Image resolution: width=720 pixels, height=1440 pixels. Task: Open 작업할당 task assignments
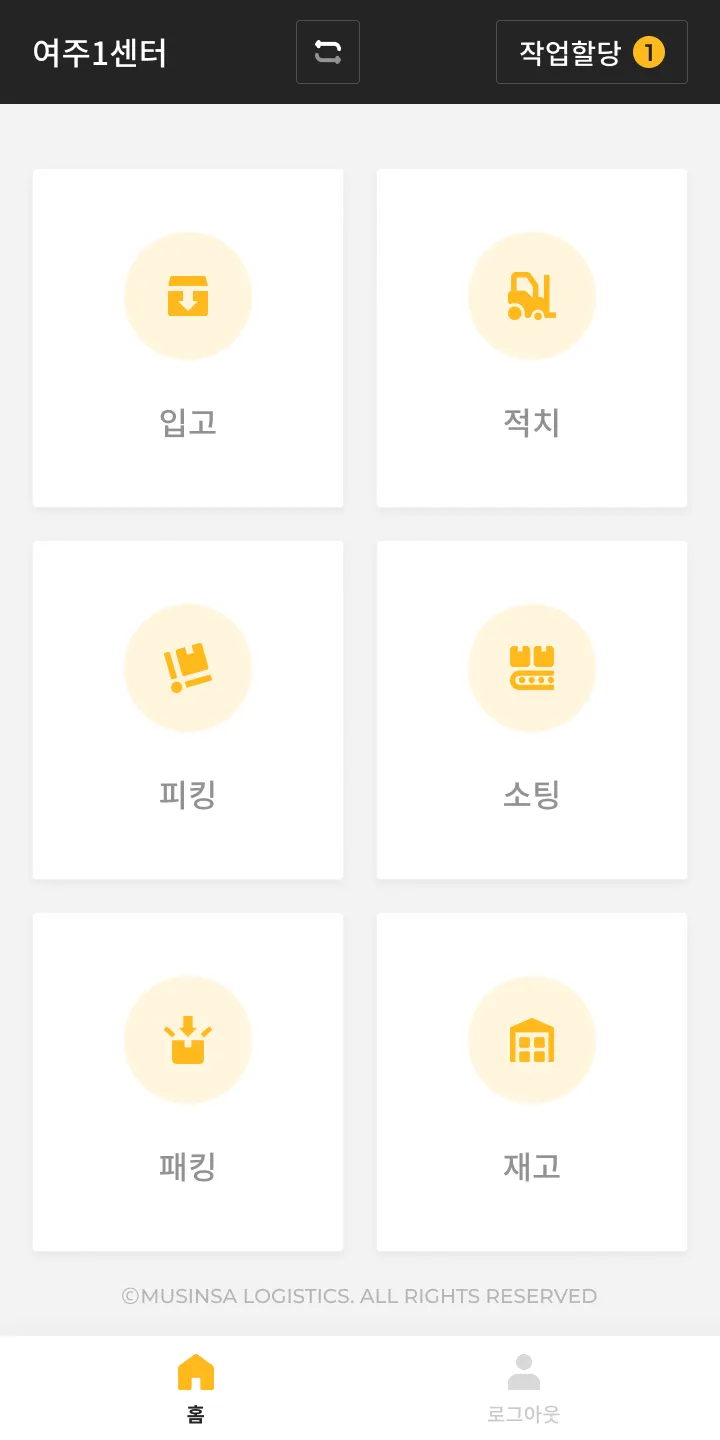point(591,52)
